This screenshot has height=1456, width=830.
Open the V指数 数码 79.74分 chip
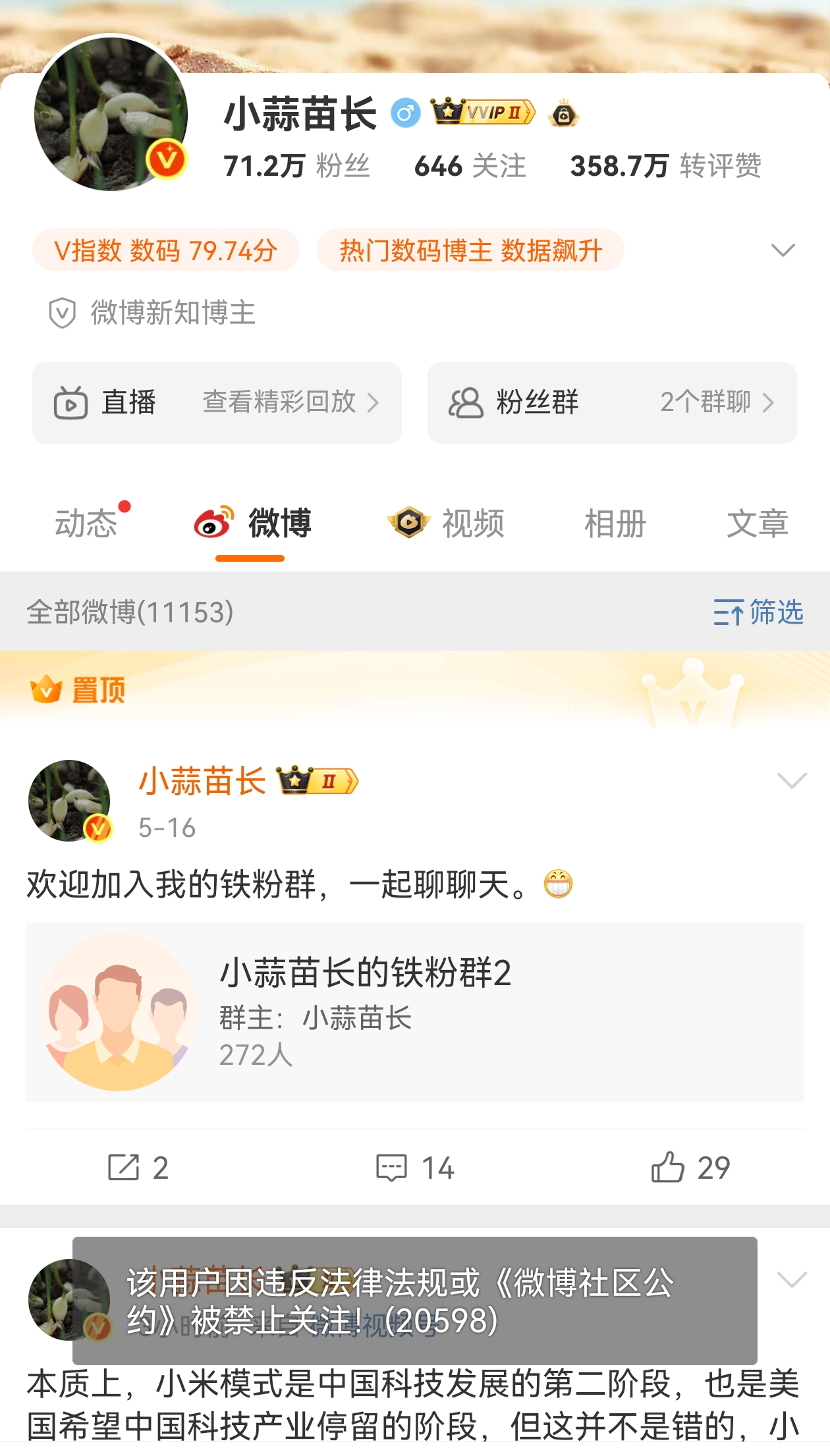165,251
